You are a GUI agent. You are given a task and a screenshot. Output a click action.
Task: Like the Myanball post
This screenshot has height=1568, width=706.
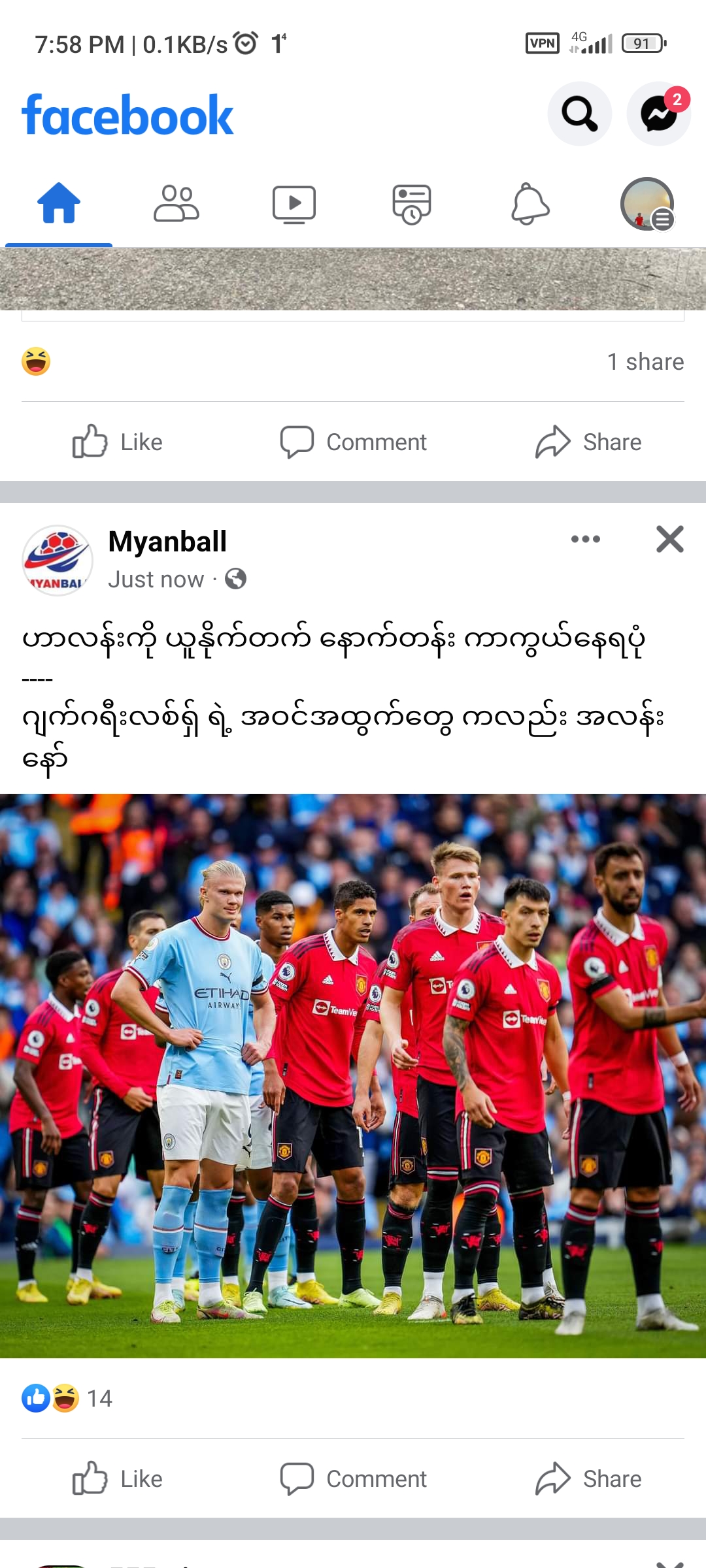coord(118,1478)
